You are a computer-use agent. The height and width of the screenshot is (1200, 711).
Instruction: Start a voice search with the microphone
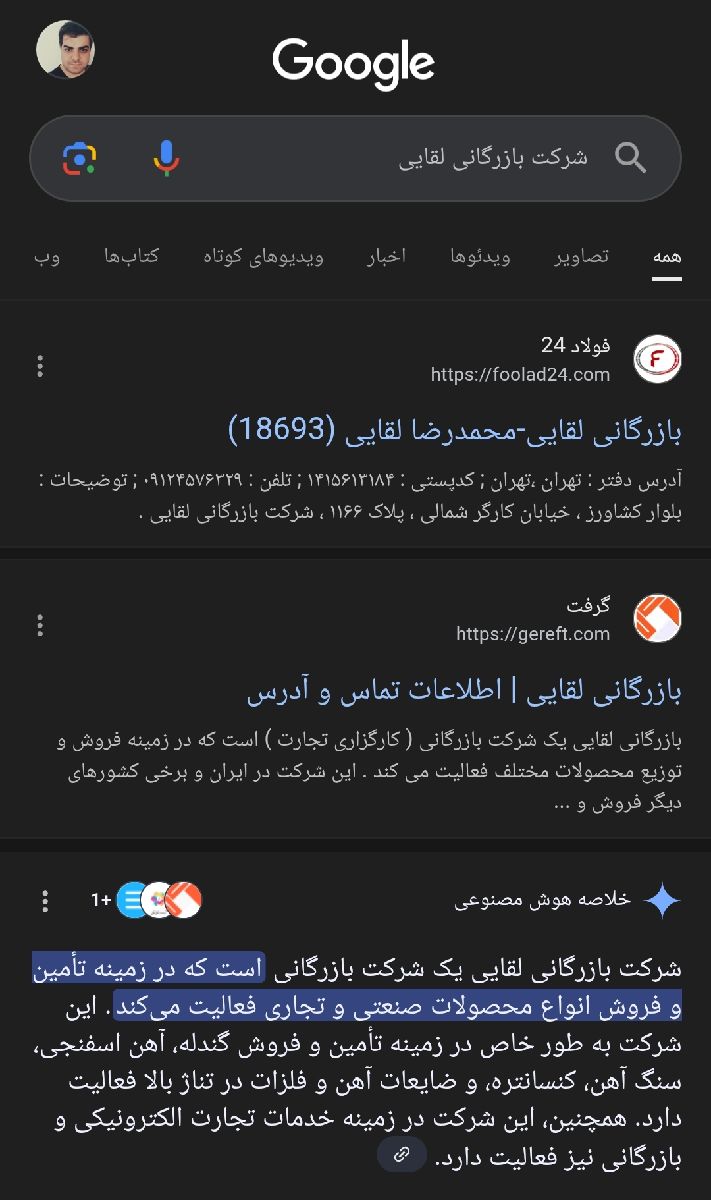166,158
